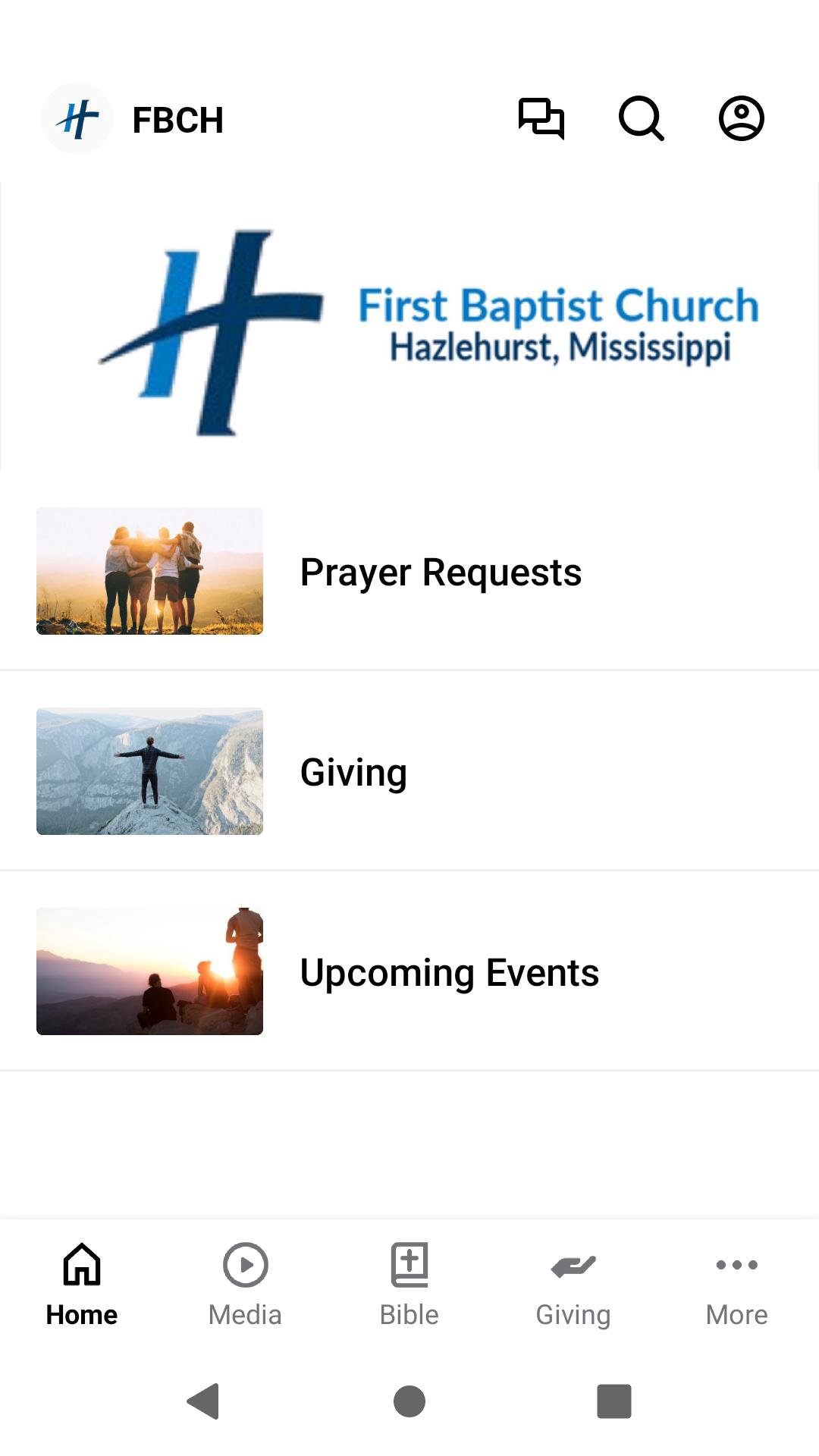Open the messages chat icon
The image size is (819, 1456).
pos(541,119)
